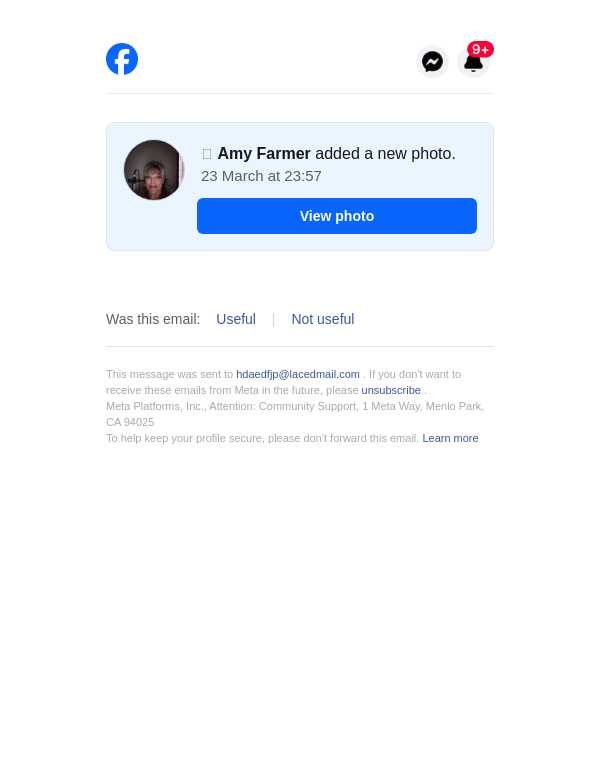Tap the View photo button
This screenshot has height=768, width=600.
(x=337, y=216)
